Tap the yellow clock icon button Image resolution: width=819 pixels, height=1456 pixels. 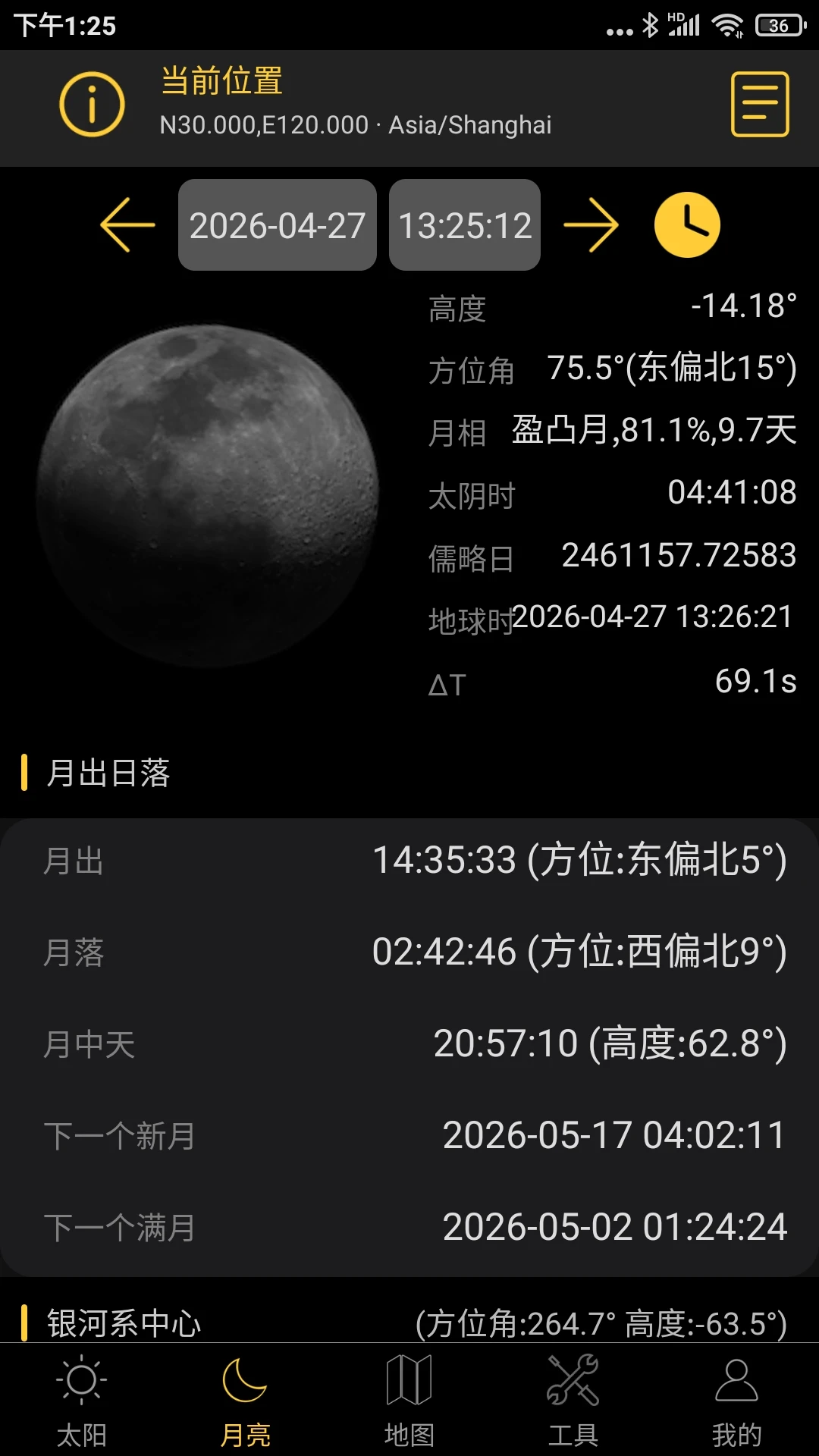(687, 225)
